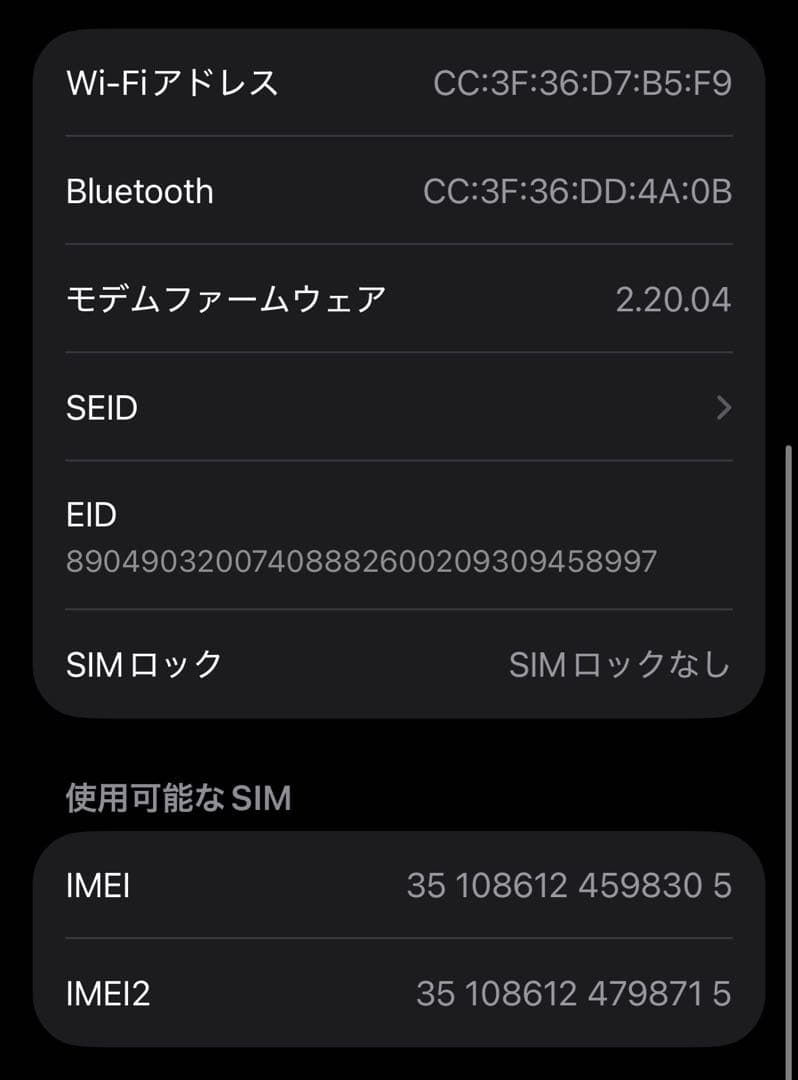Tap the Bluetooth address value CC:3F:36:DD:4A:0B
The image size is (798, 1080).
pos(585,190)
